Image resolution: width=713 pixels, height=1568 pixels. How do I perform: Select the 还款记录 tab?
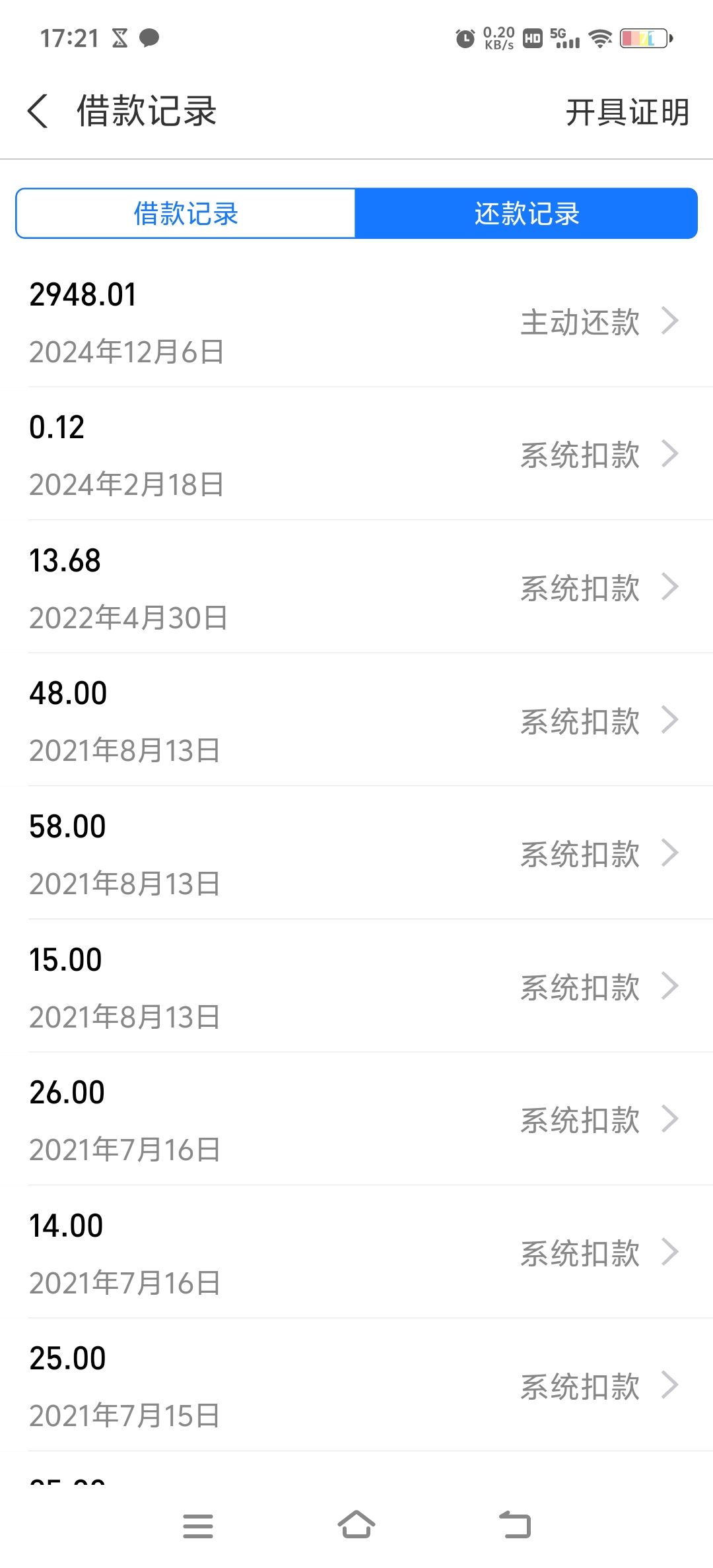point(526,214)
